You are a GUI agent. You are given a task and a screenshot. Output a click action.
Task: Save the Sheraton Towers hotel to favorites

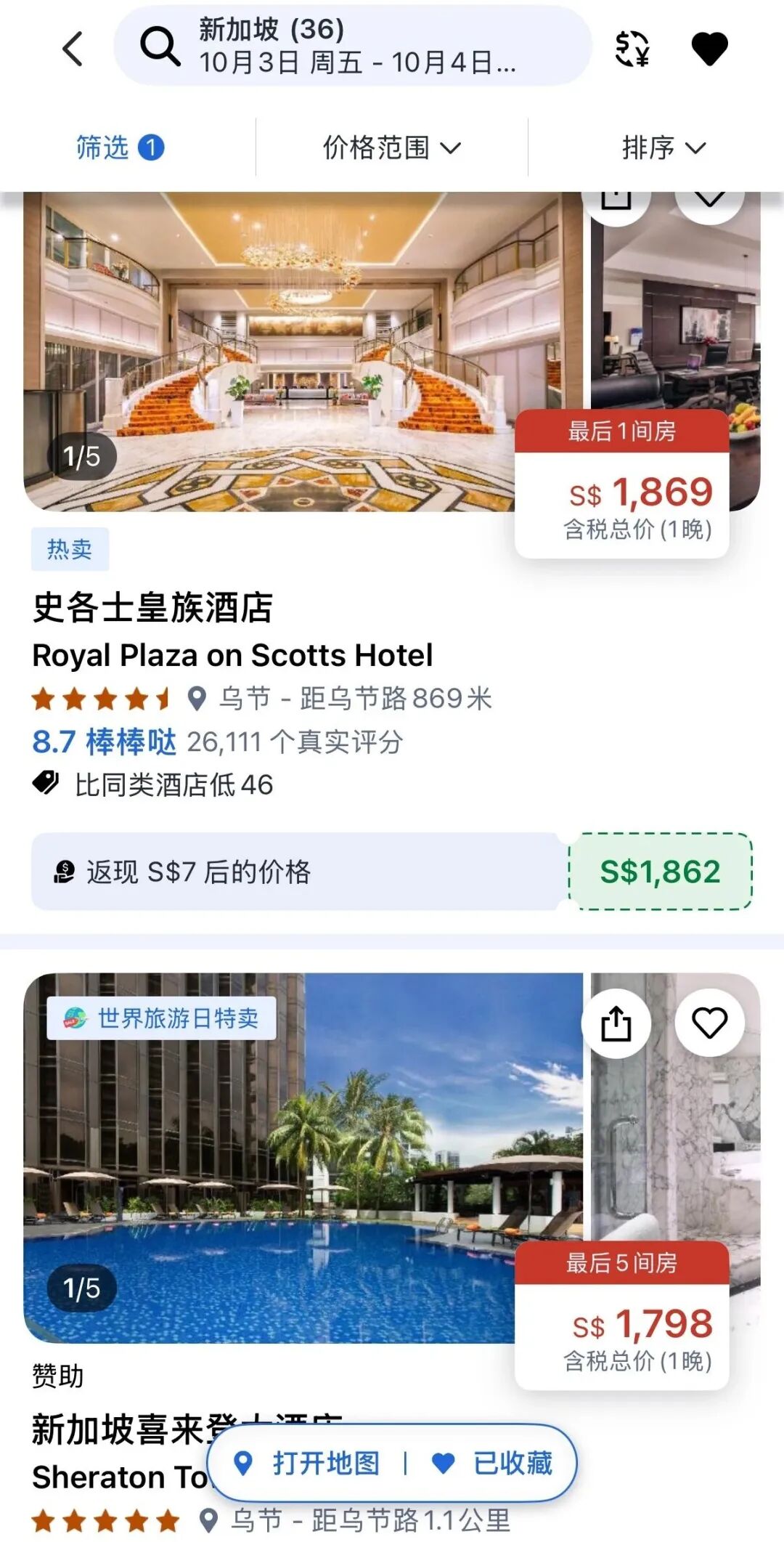tap(709, 1023)
